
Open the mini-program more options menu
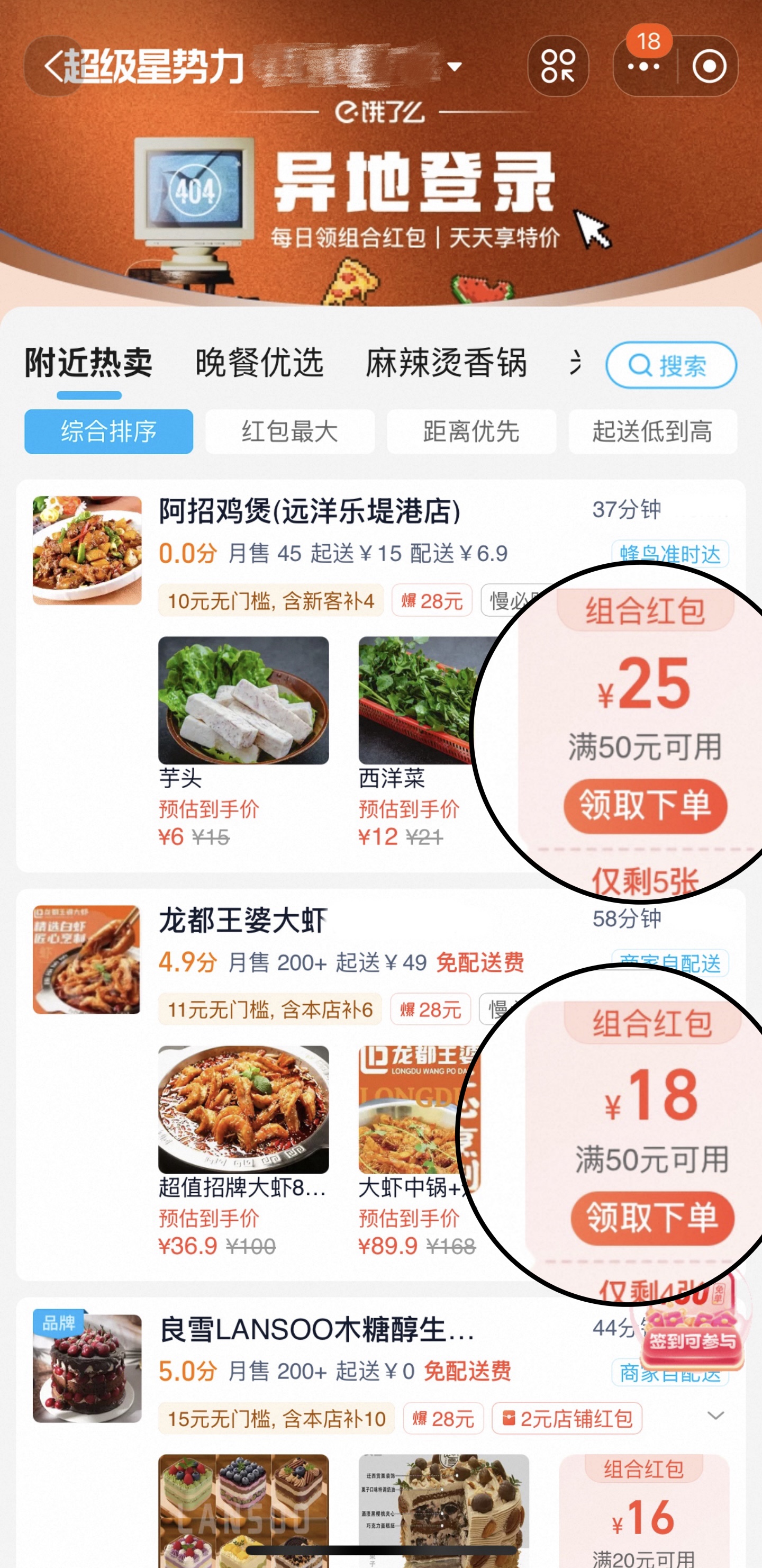[x=644, y=67]
